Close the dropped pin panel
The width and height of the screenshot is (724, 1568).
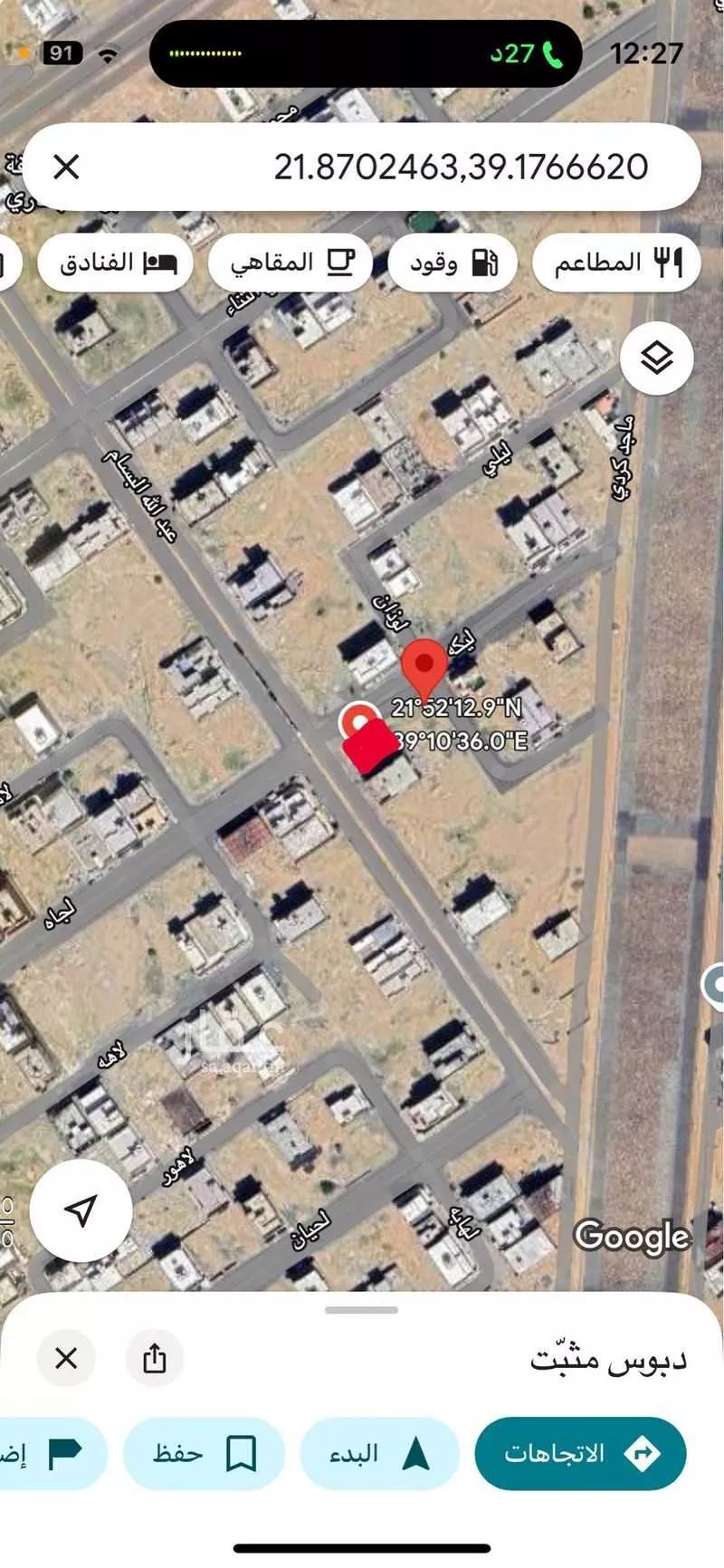click(x=66, y=1358)
